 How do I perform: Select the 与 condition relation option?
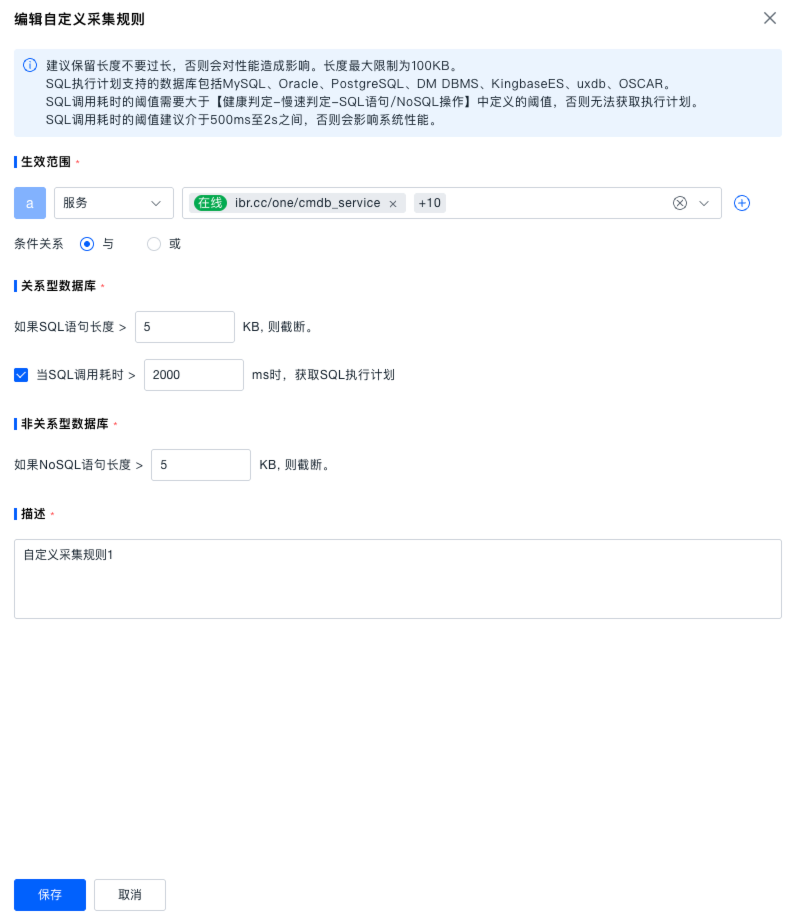coord(87,244)
